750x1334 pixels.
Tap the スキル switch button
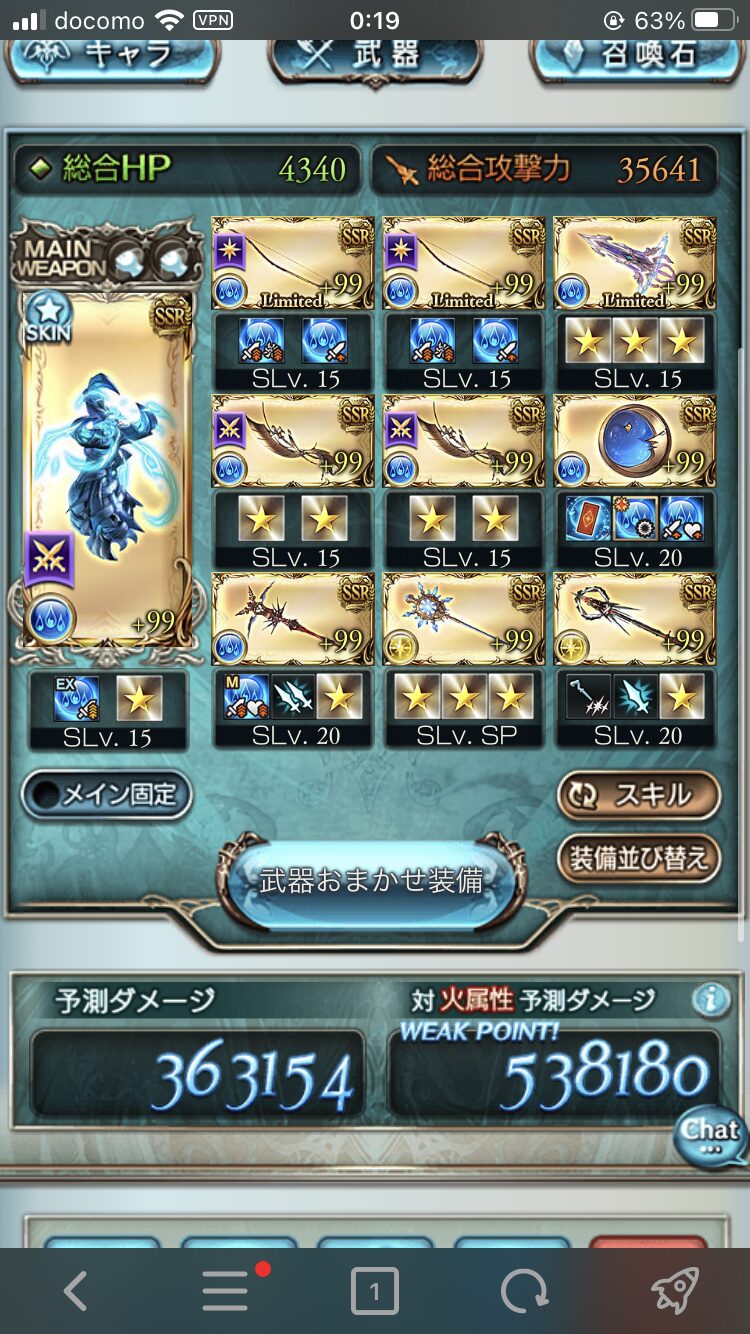638,795
